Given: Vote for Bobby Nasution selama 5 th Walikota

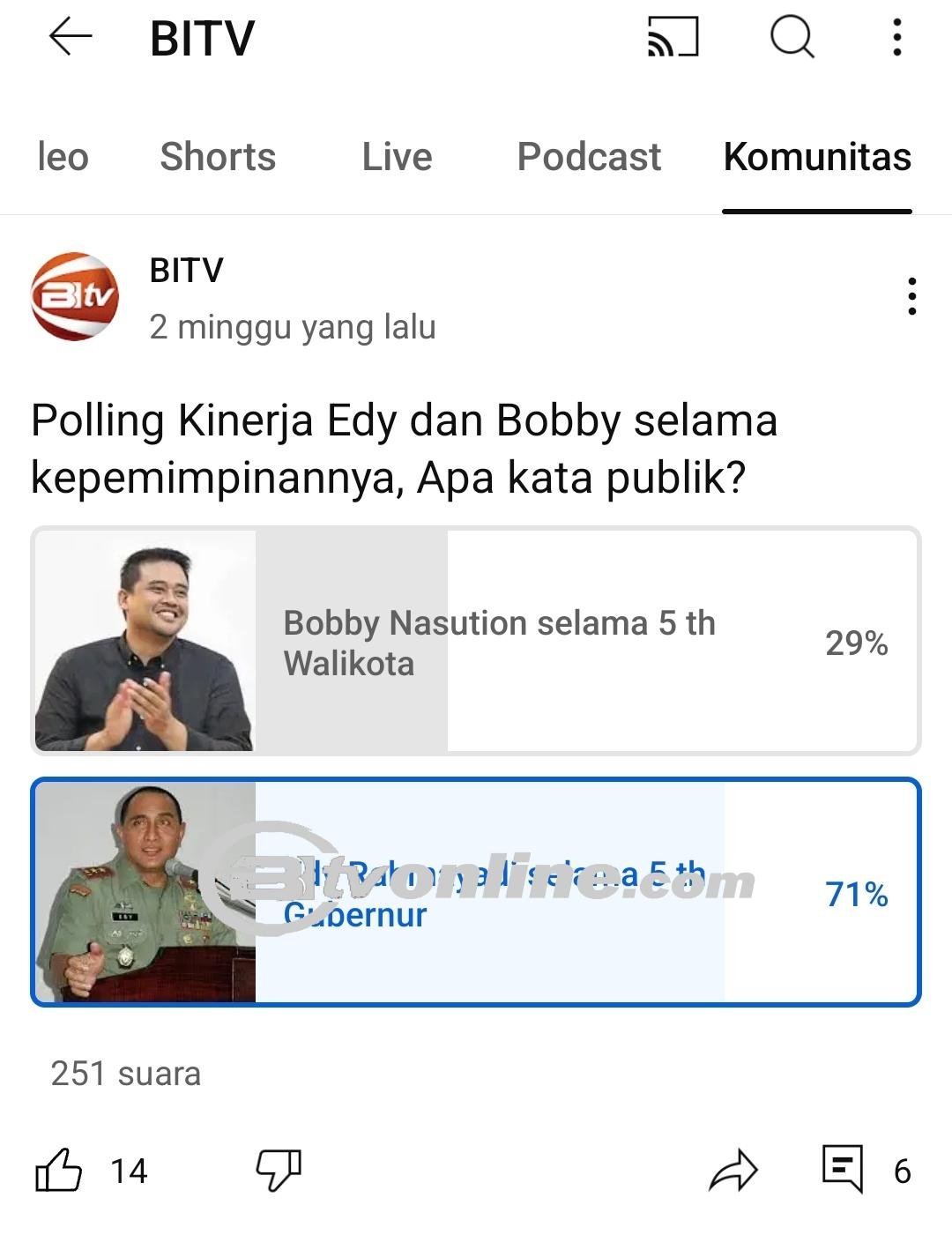Looking at the screenshot, I should (x=476, y=640).
